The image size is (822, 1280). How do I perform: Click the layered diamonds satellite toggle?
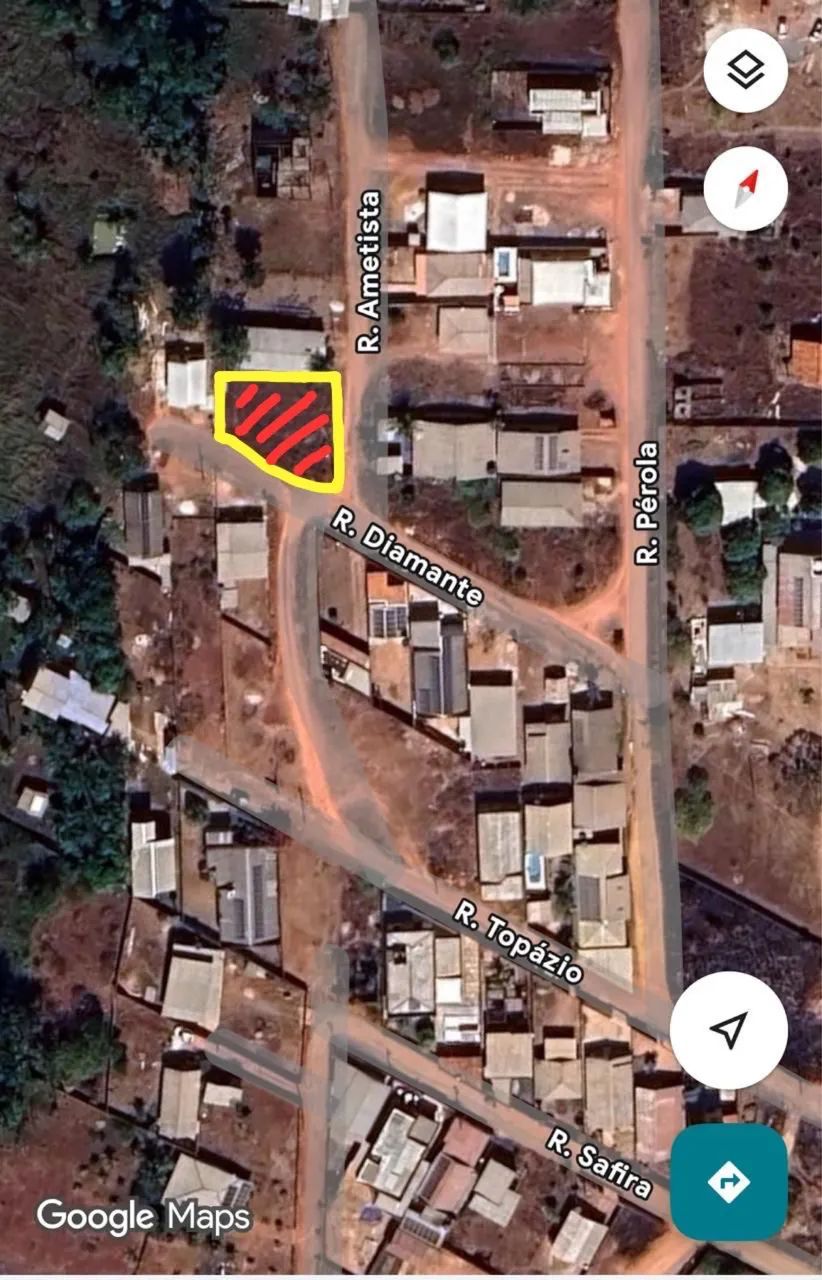(x=745, y=68)
